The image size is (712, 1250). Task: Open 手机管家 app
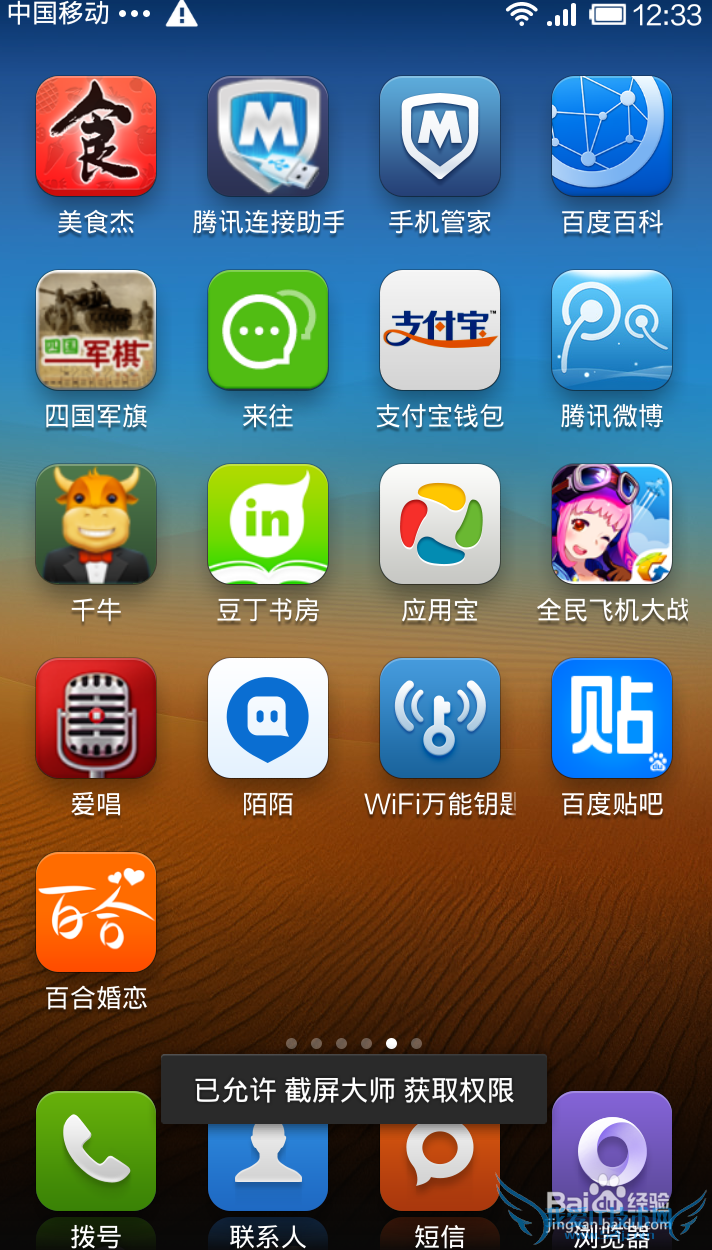pos(440,136)
